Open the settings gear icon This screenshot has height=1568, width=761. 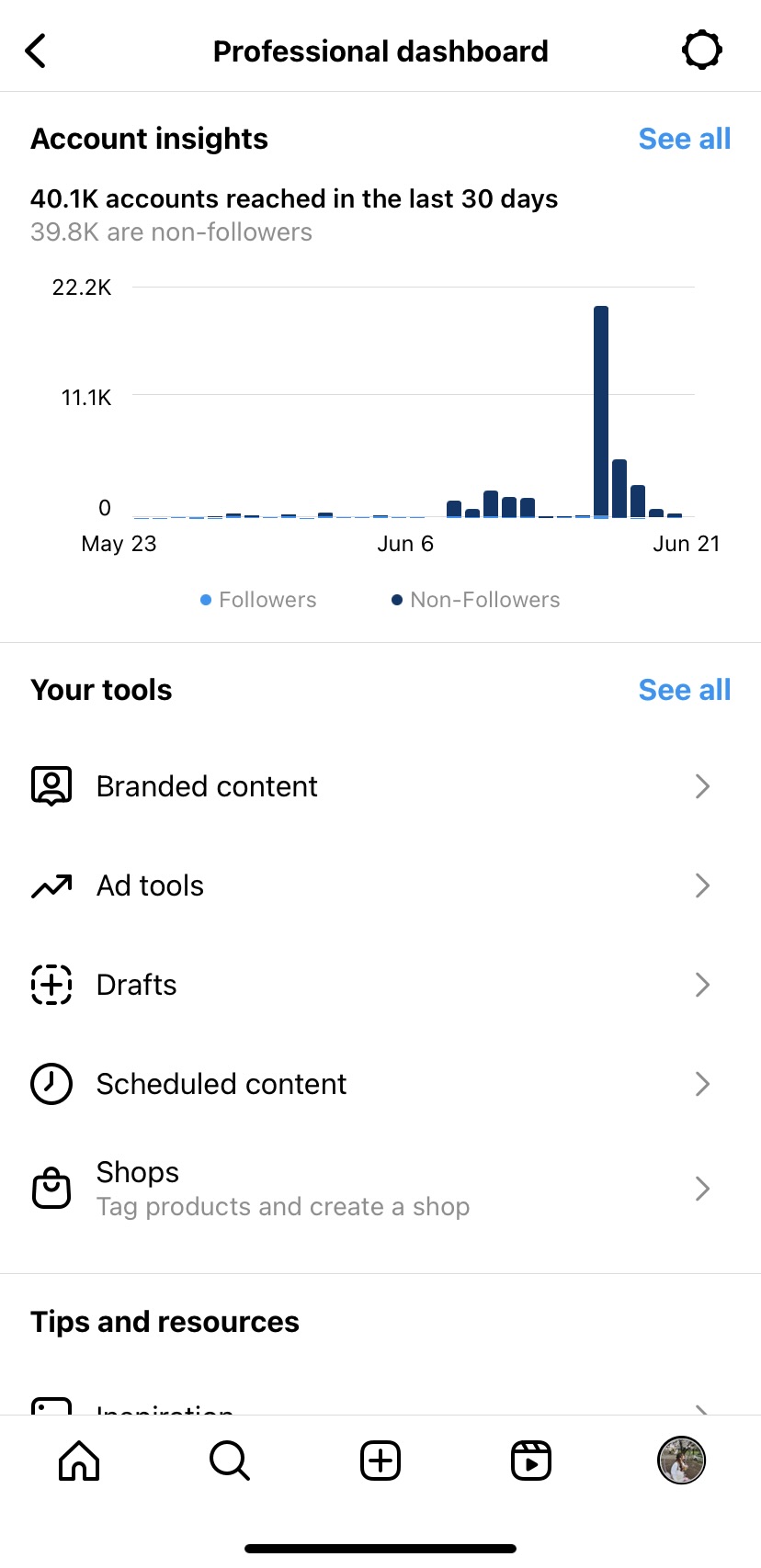click(x=702, y=51)
